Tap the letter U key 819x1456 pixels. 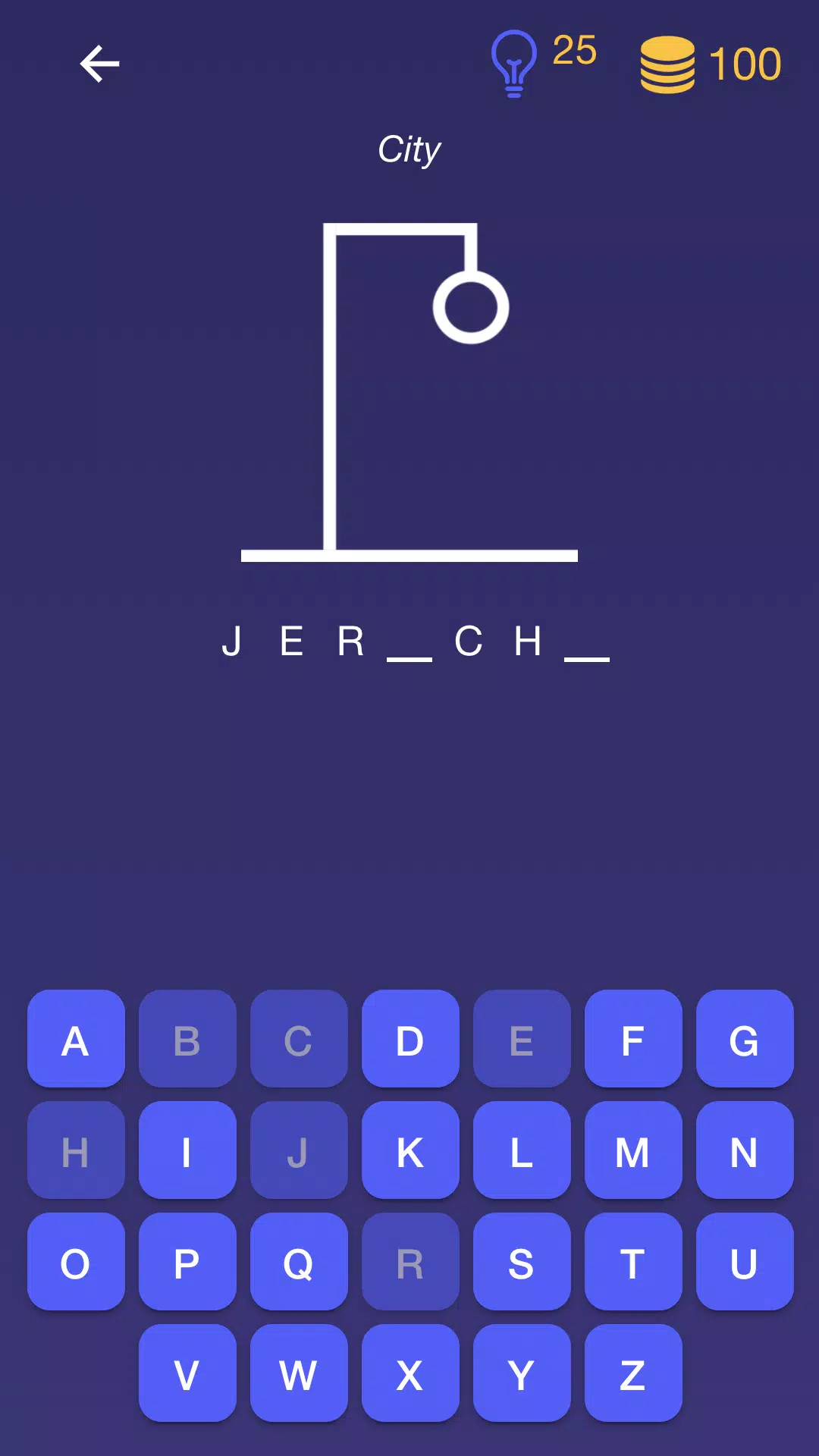(x=745, y=1262)
